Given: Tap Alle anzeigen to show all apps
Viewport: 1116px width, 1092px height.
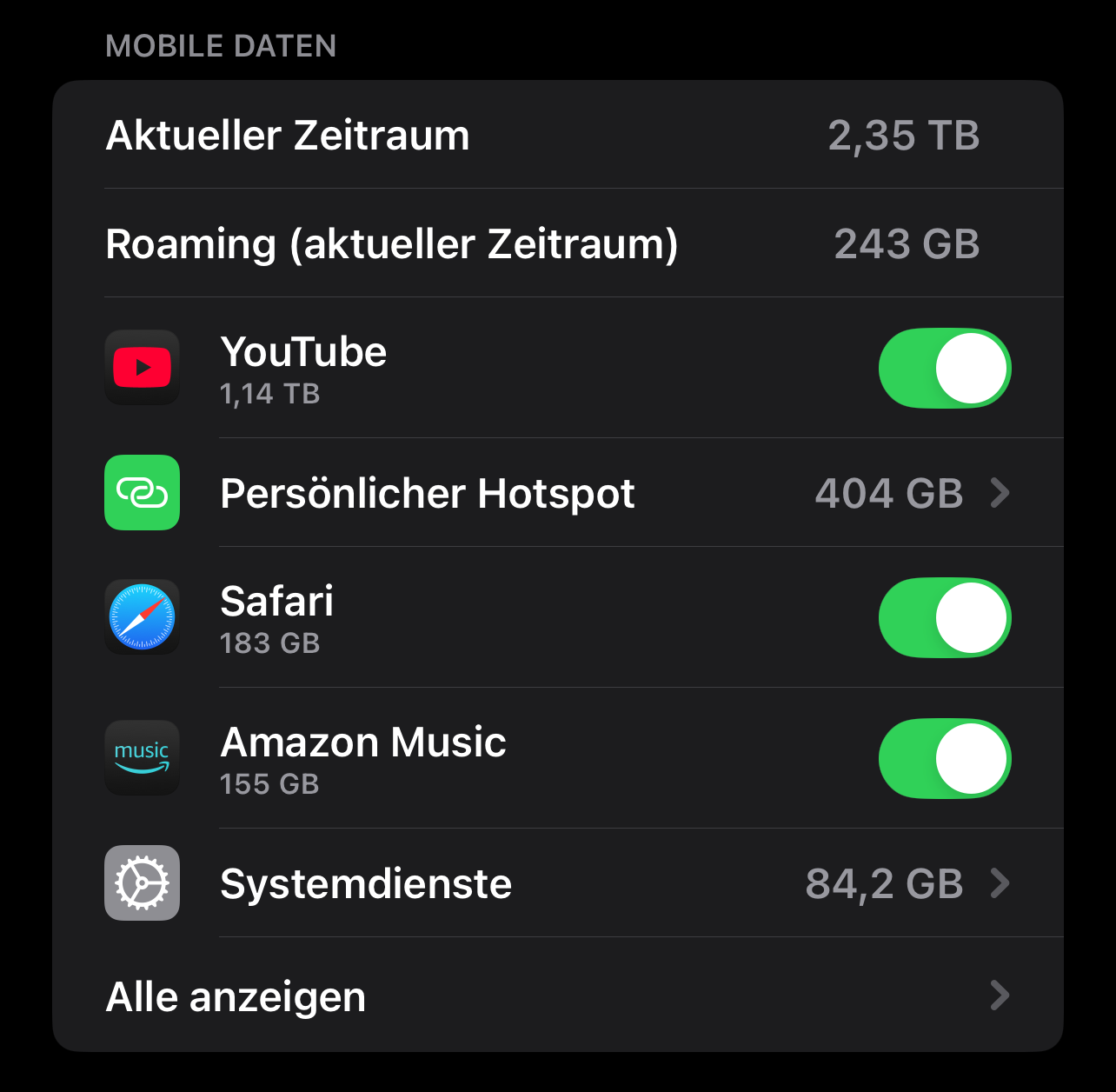Looking at the screenshot, I should 556,996.
